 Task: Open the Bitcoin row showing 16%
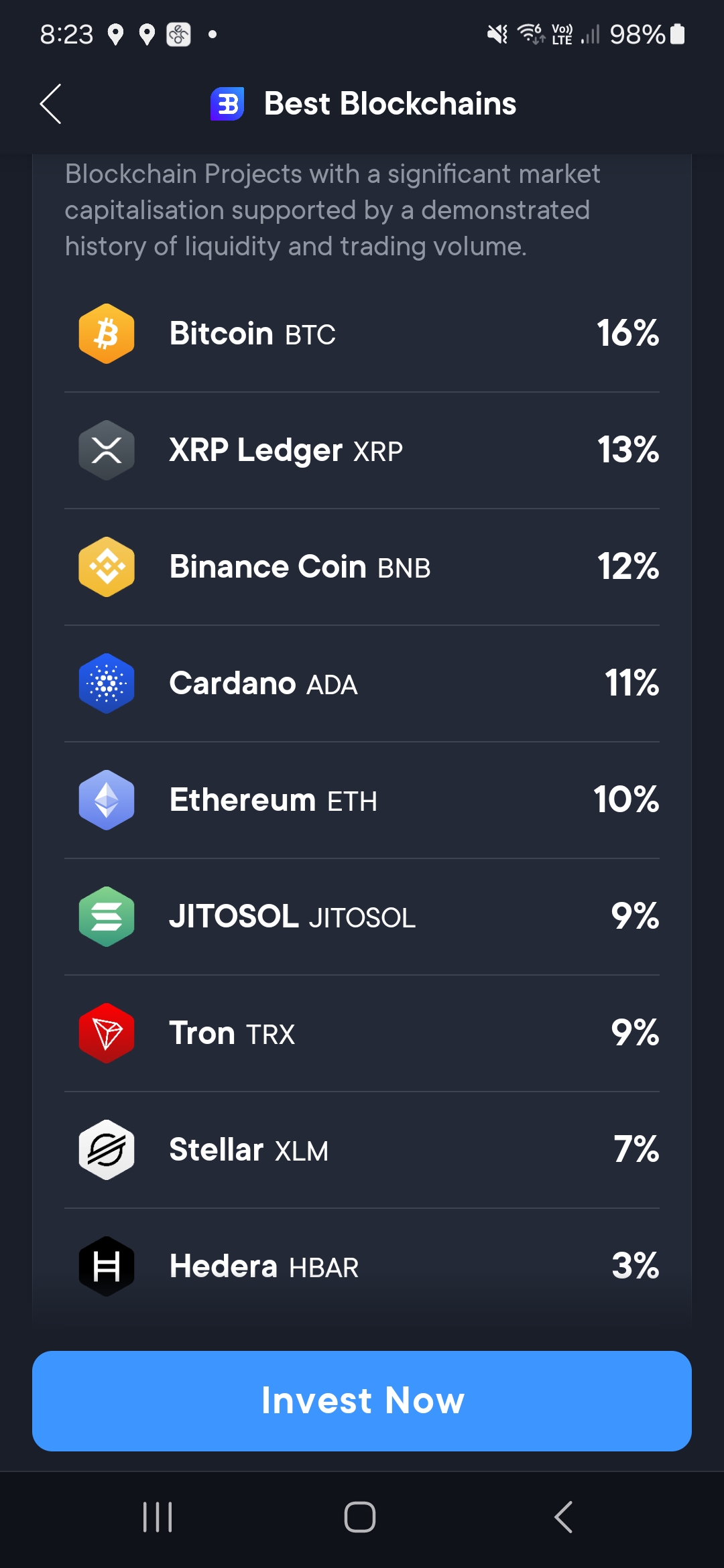362,333
